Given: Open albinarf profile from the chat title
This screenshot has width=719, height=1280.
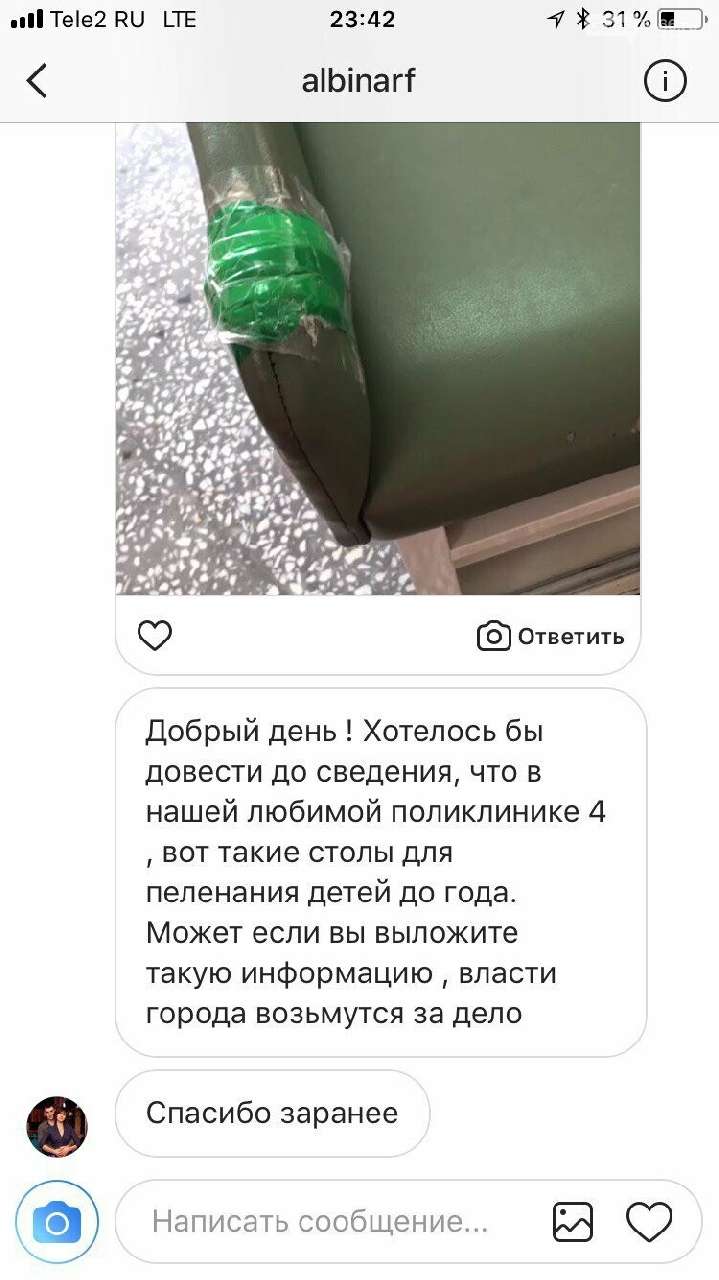Looking at the screenshot, I should 358,81.
